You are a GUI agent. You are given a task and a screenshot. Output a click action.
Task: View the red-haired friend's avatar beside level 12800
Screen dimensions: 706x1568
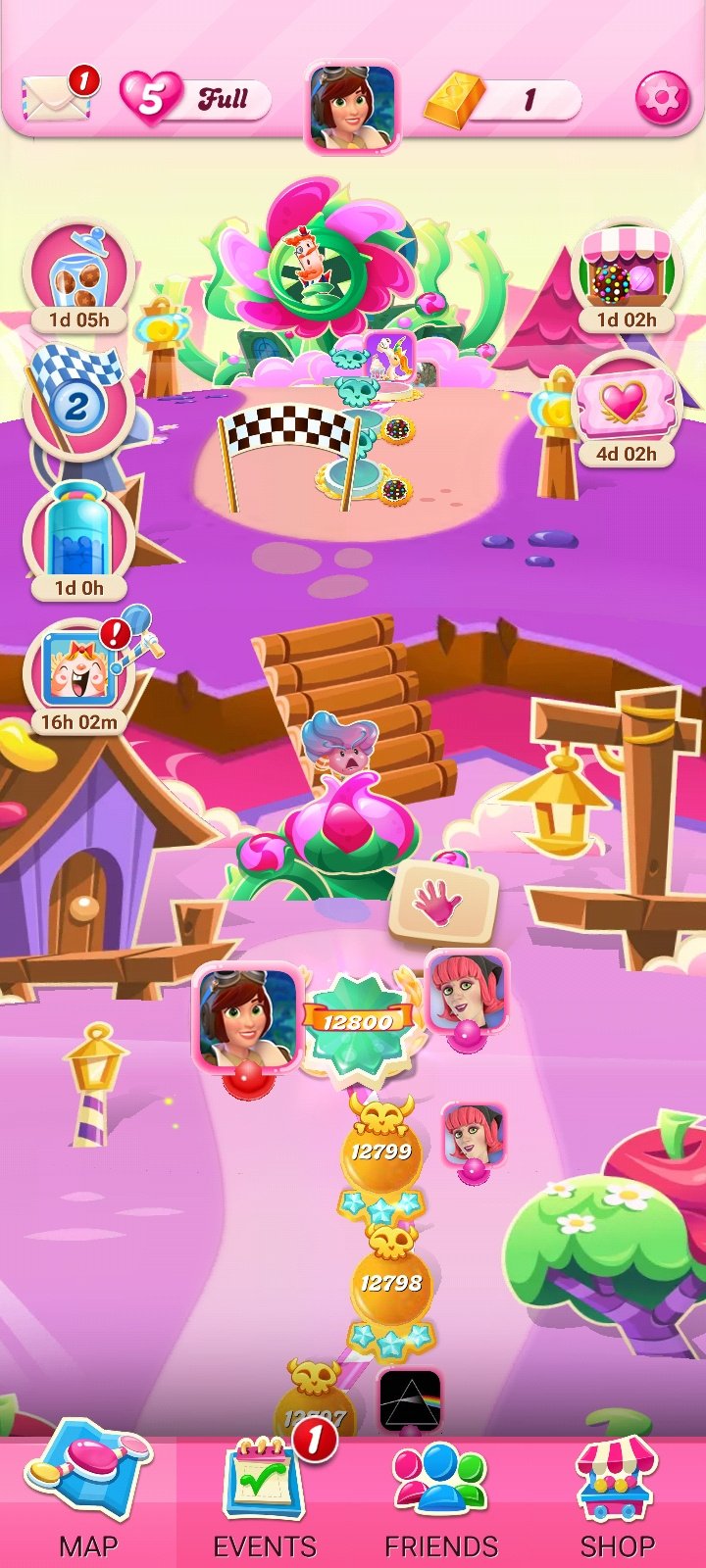tap(467, 997)
